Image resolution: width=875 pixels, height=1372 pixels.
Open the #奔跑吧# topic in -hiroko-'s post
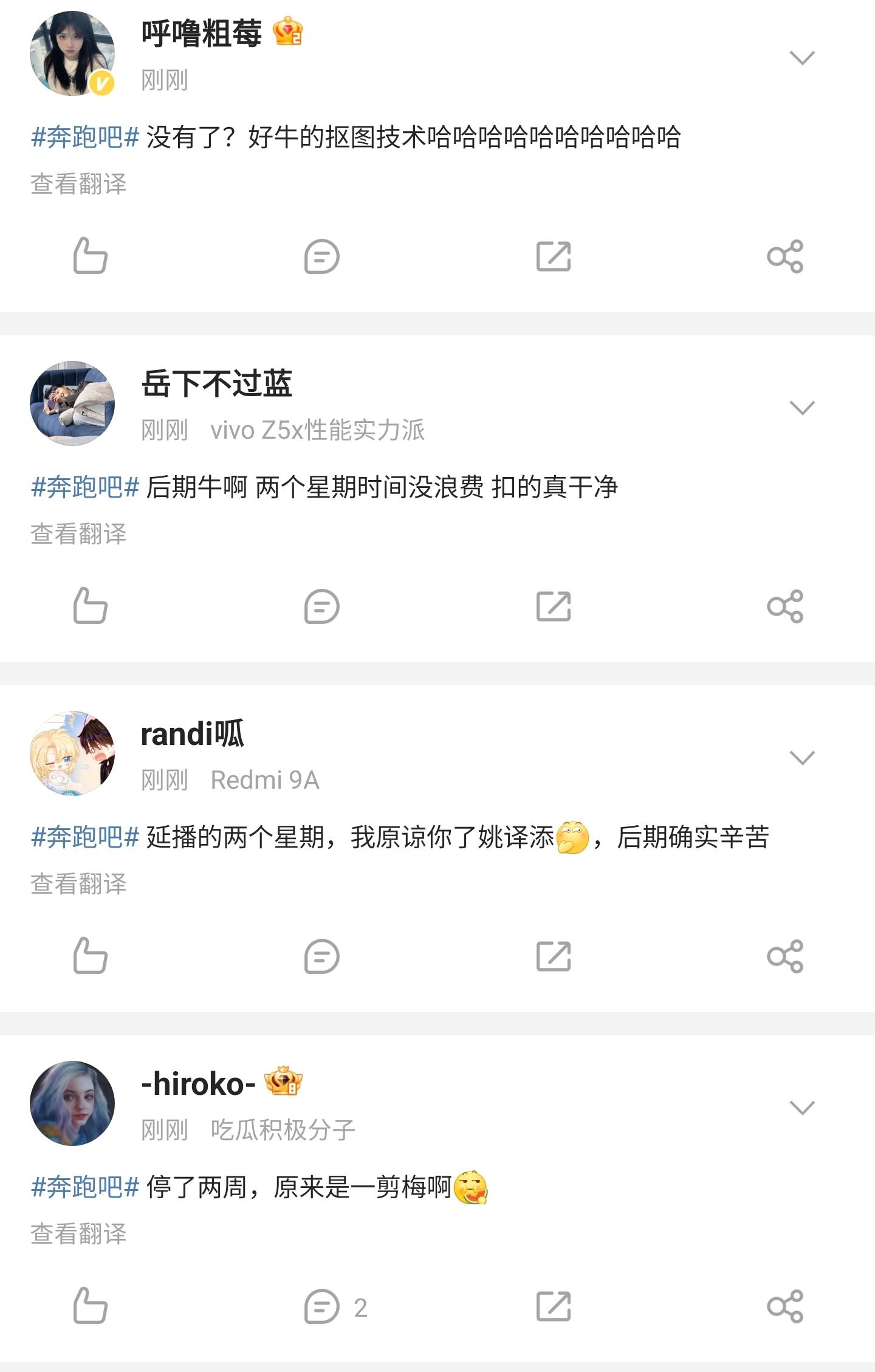click(85, 1187)
